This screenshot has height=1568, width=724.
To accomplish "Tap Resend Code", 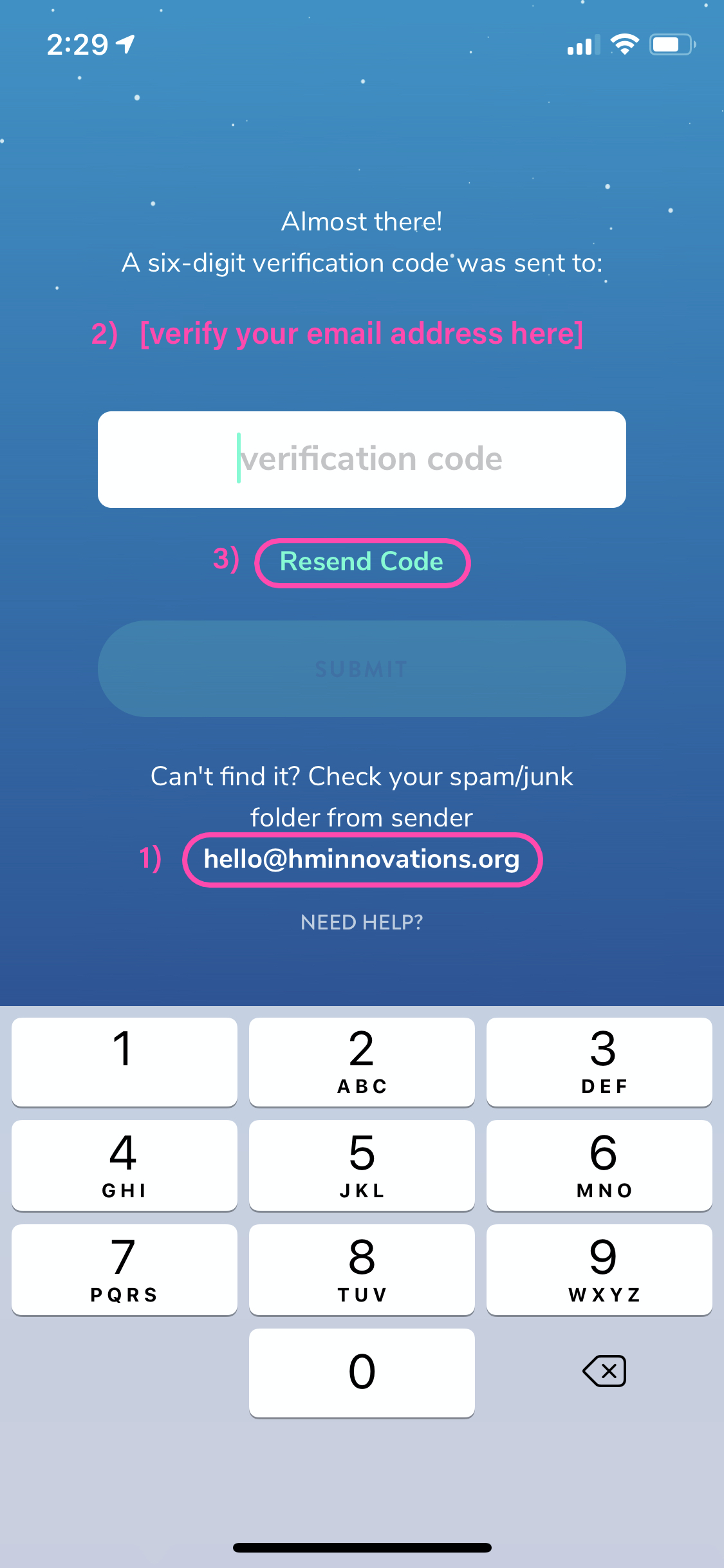I will coord(362,562).
